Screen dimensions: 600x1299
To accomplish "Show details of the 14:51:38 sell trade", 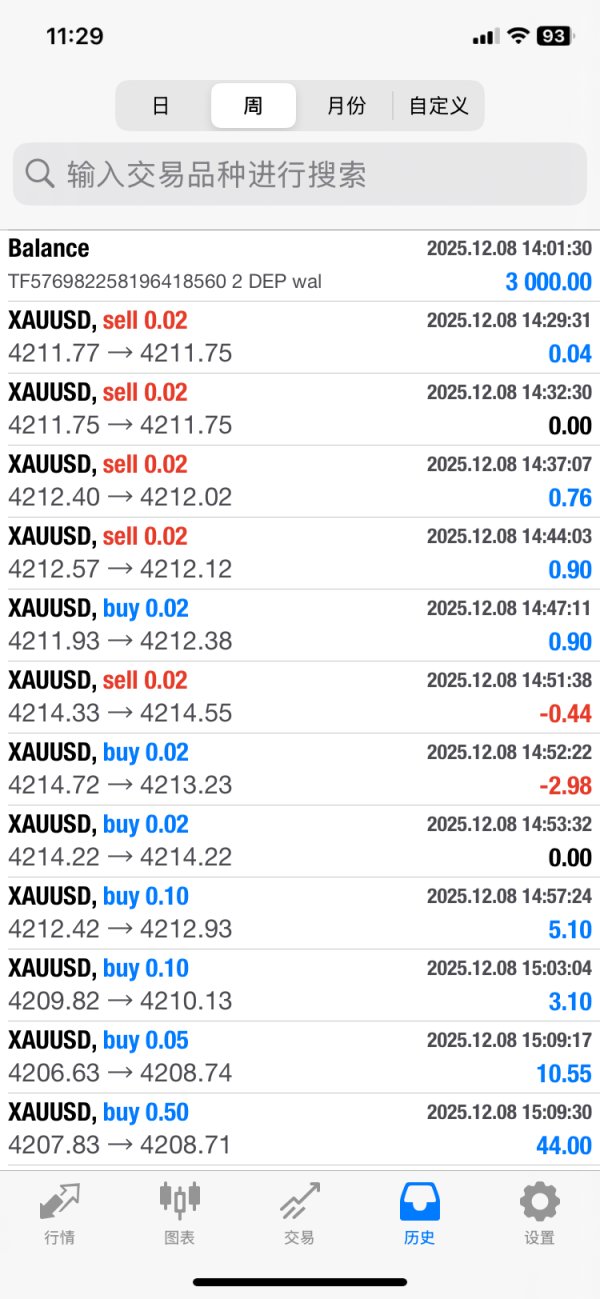I will pos(300,697).
